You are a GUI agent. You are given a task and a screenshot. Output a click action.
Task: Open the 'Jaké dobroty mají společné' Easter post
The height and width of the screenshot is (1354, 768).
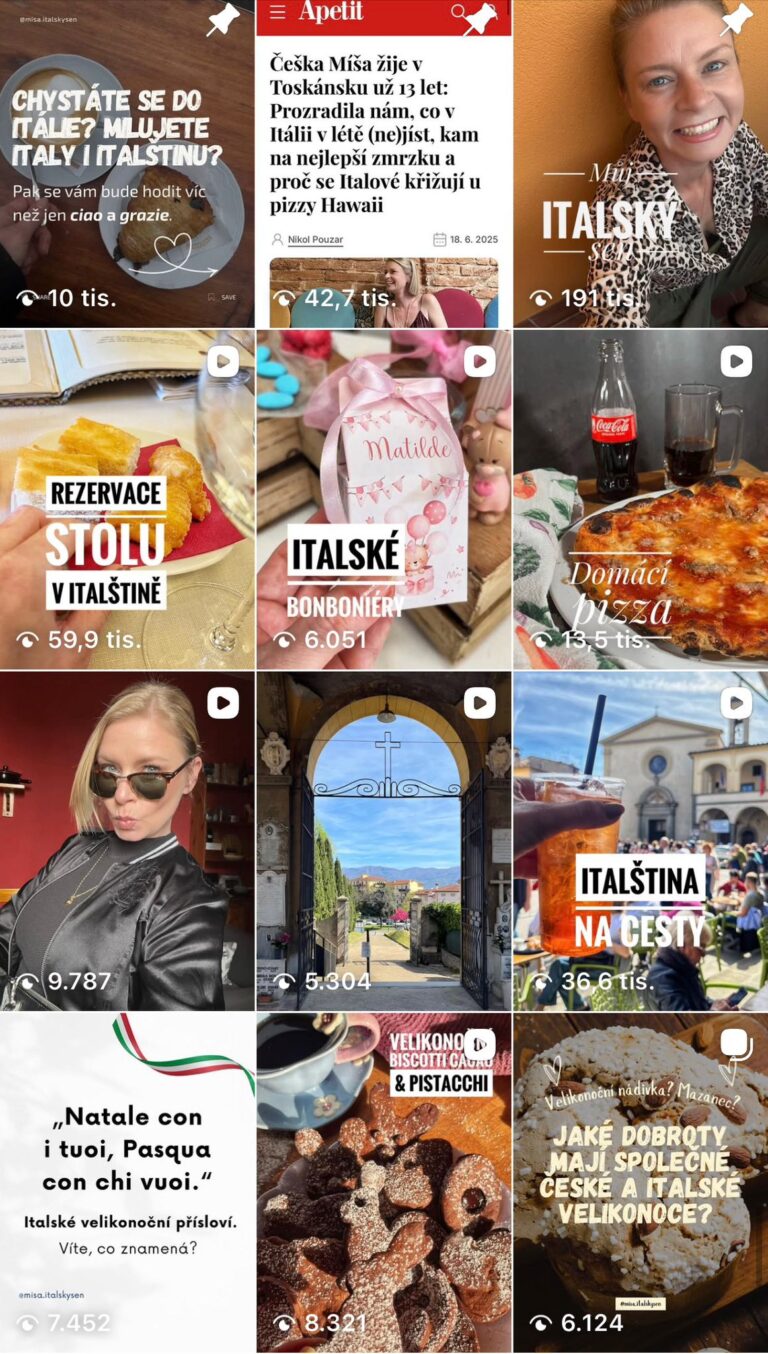point(641,1182)
